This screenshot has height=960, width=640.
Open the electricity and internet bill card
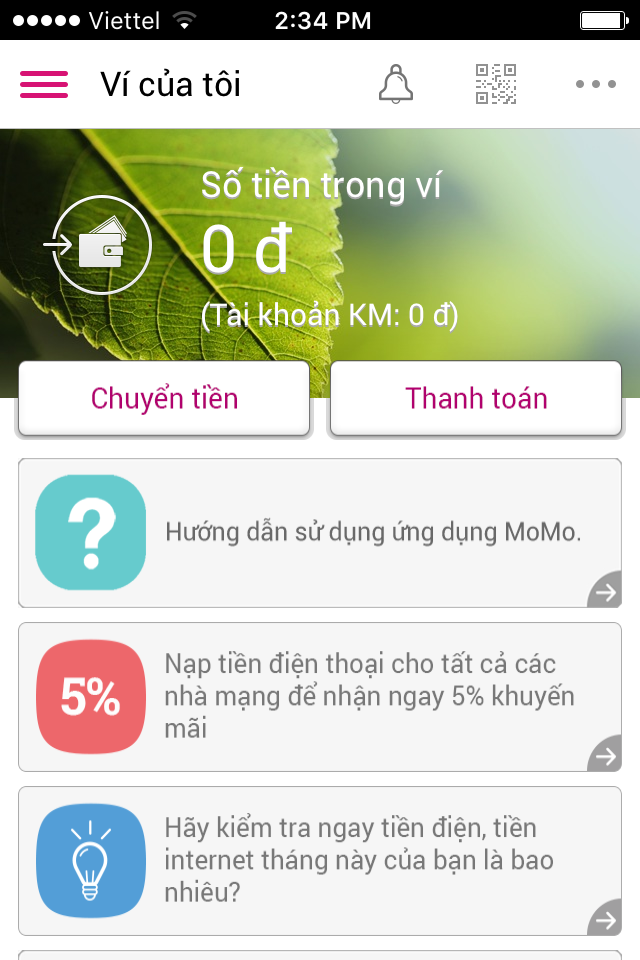[x=320, y=861]
